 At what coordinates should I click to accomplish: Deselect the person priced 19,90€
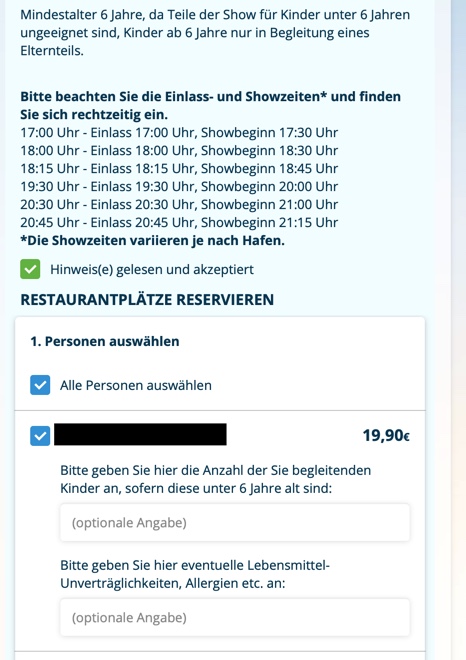[40, 436]
